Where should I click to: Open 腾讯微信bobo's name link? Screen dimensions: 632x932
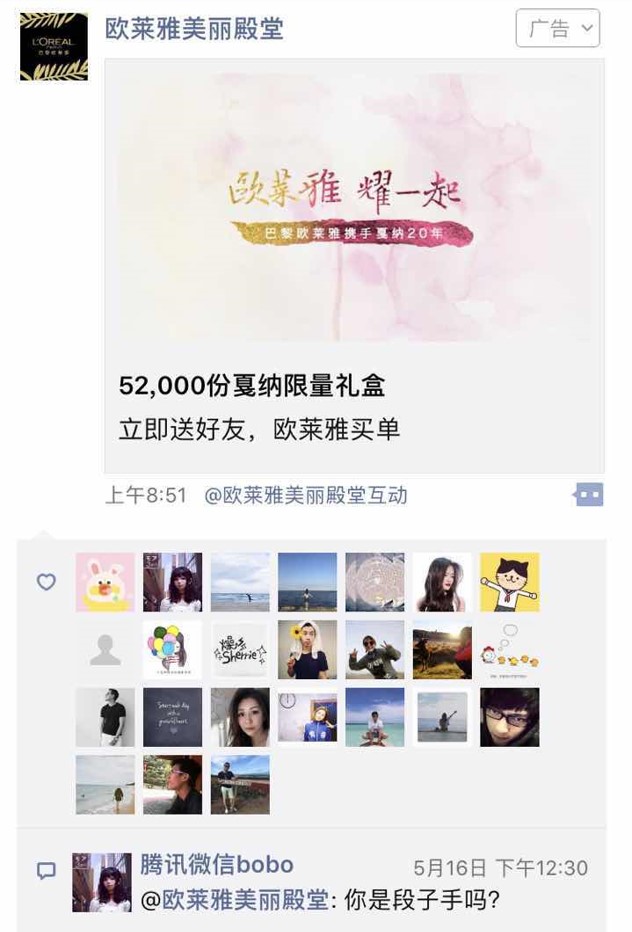pyautogui.click(x=216, y=865)
